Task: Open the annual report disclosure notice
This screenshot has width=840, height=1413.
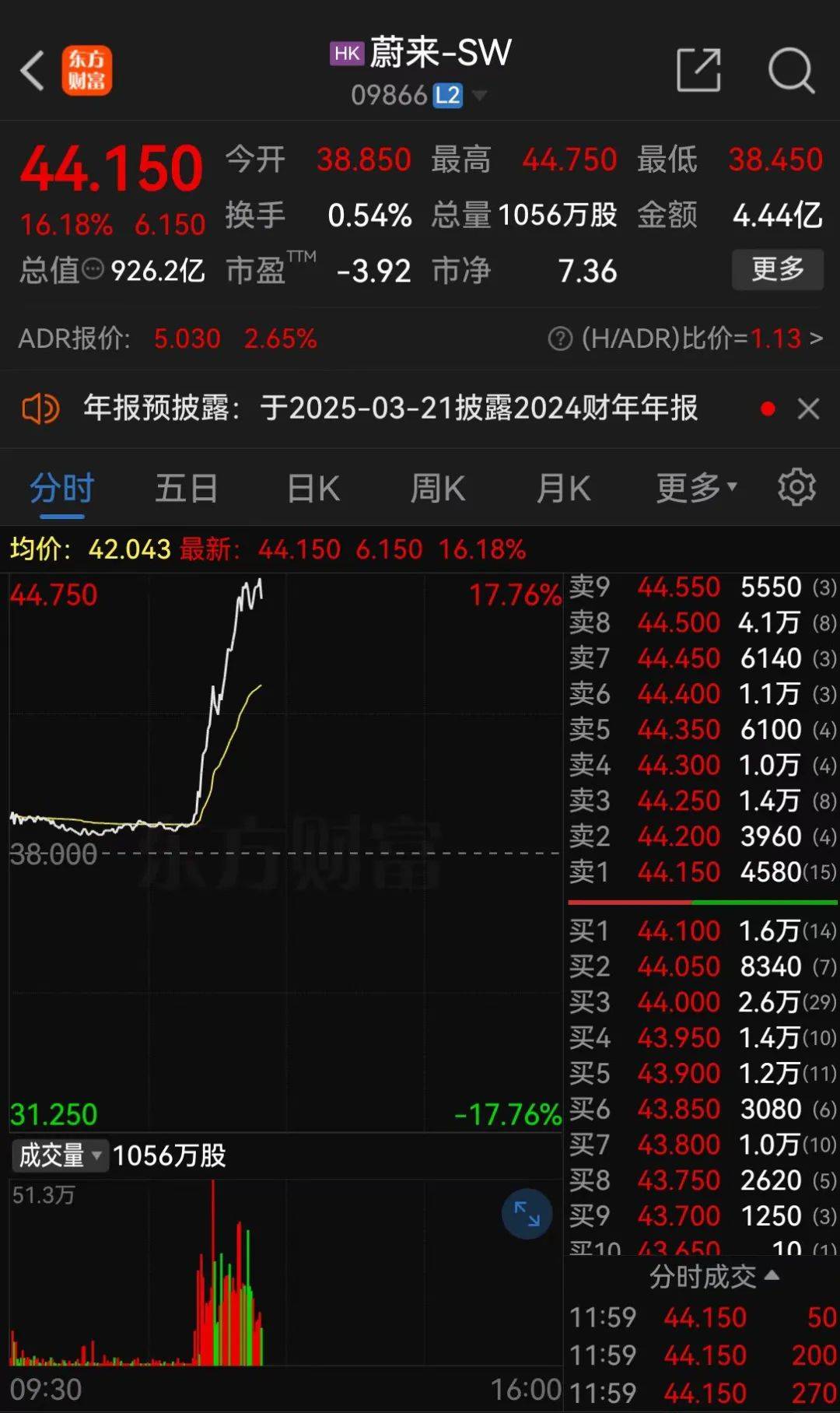Action: click(390, 408)
